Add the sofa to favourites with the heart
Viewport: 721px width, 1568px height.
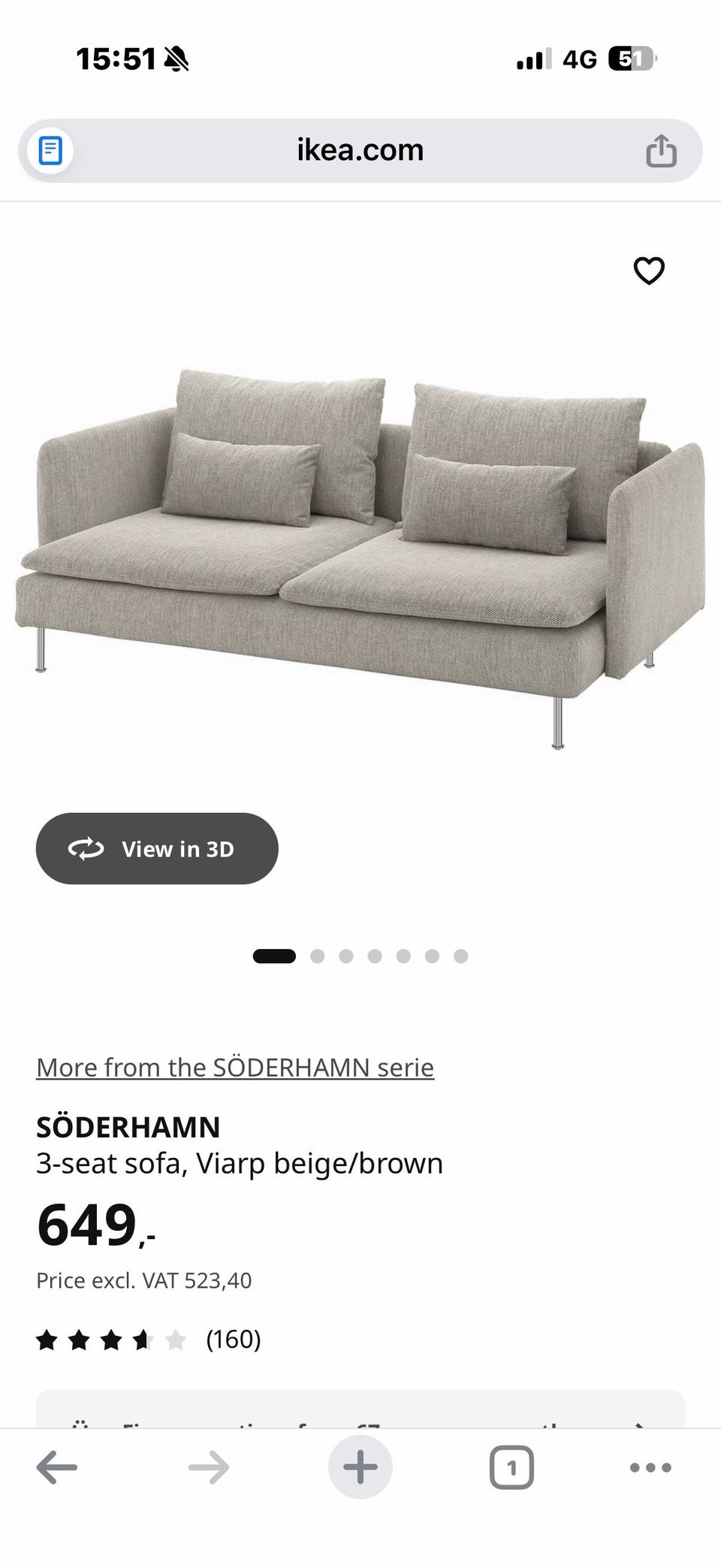click(x=649, y=270)
